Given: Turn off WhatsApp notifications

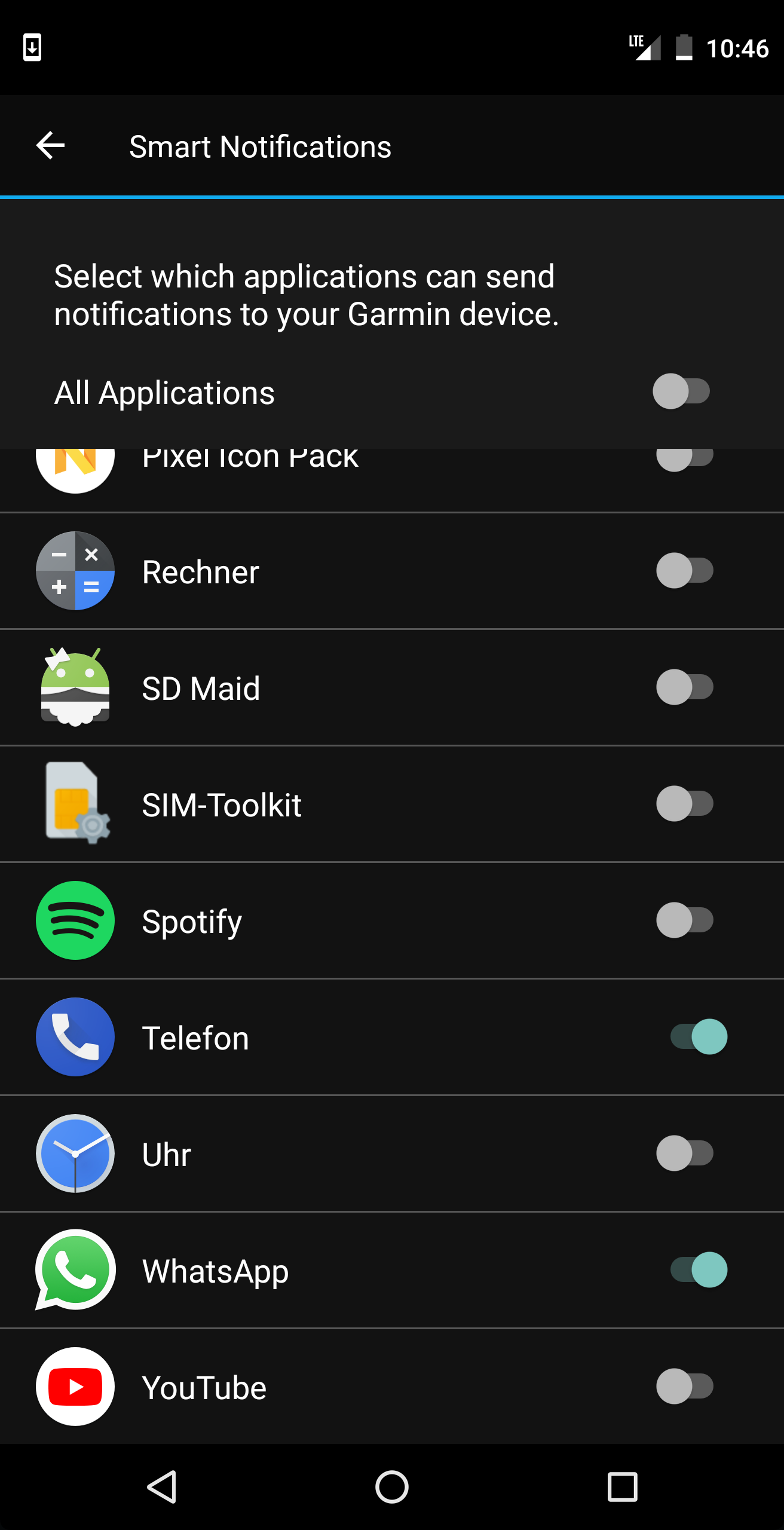Looking at the screenshot, I should click(699, 1270).
